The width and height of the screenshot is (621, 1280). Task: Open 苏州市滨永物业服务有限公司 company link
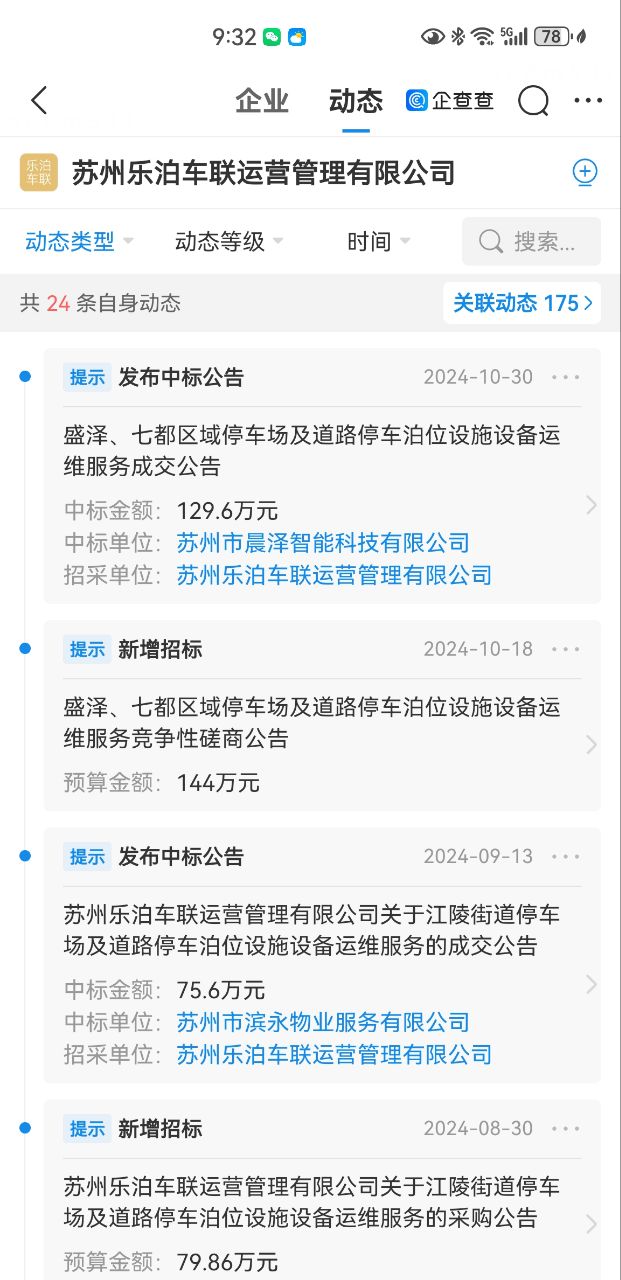pyautogui.click(x=323, y=1022)
